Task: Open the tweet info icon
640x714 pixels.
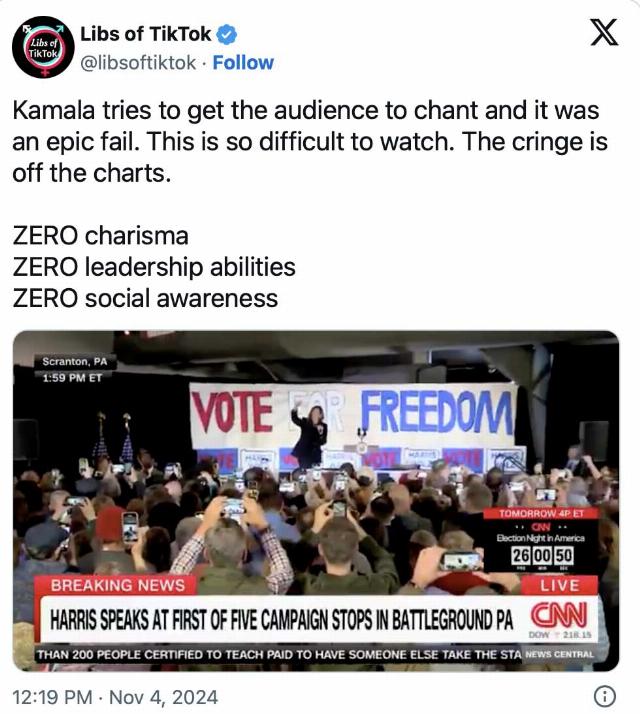Action: [x=605, y=696]
